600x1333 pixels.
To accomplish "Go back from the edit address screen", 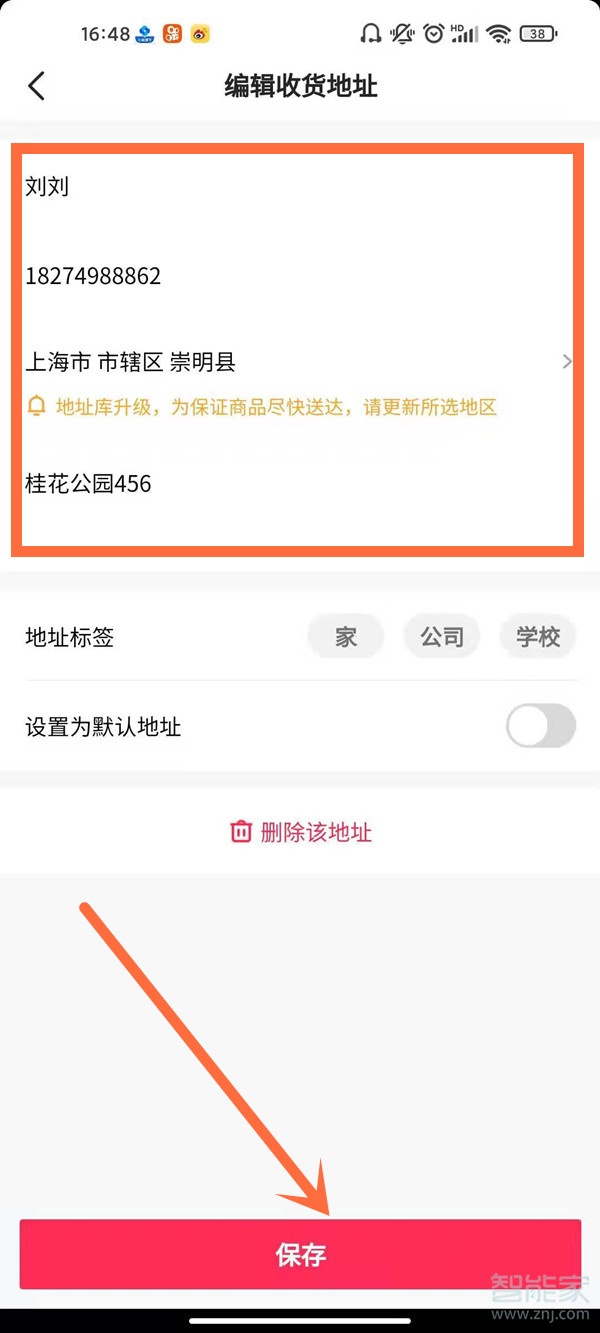I will point(37,86).
